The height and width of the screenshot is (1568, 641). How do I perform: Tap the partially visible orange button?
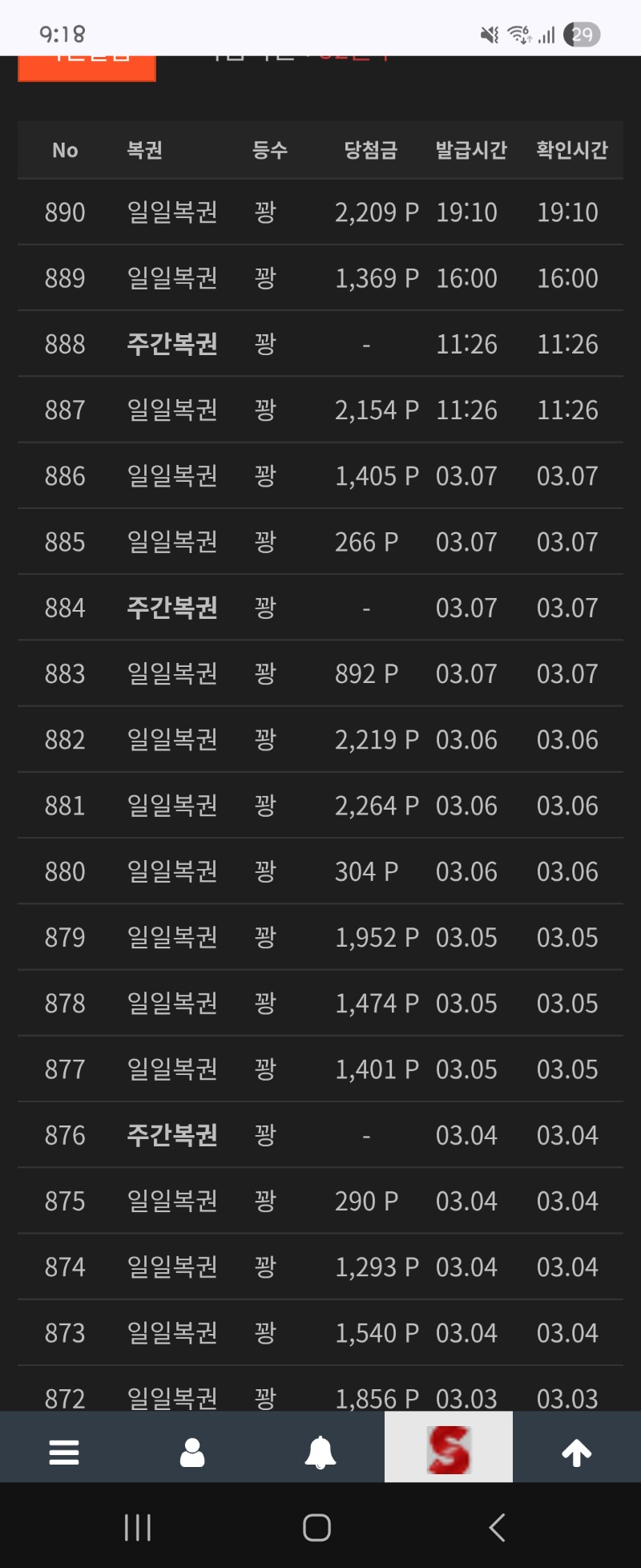pos(87,67)
